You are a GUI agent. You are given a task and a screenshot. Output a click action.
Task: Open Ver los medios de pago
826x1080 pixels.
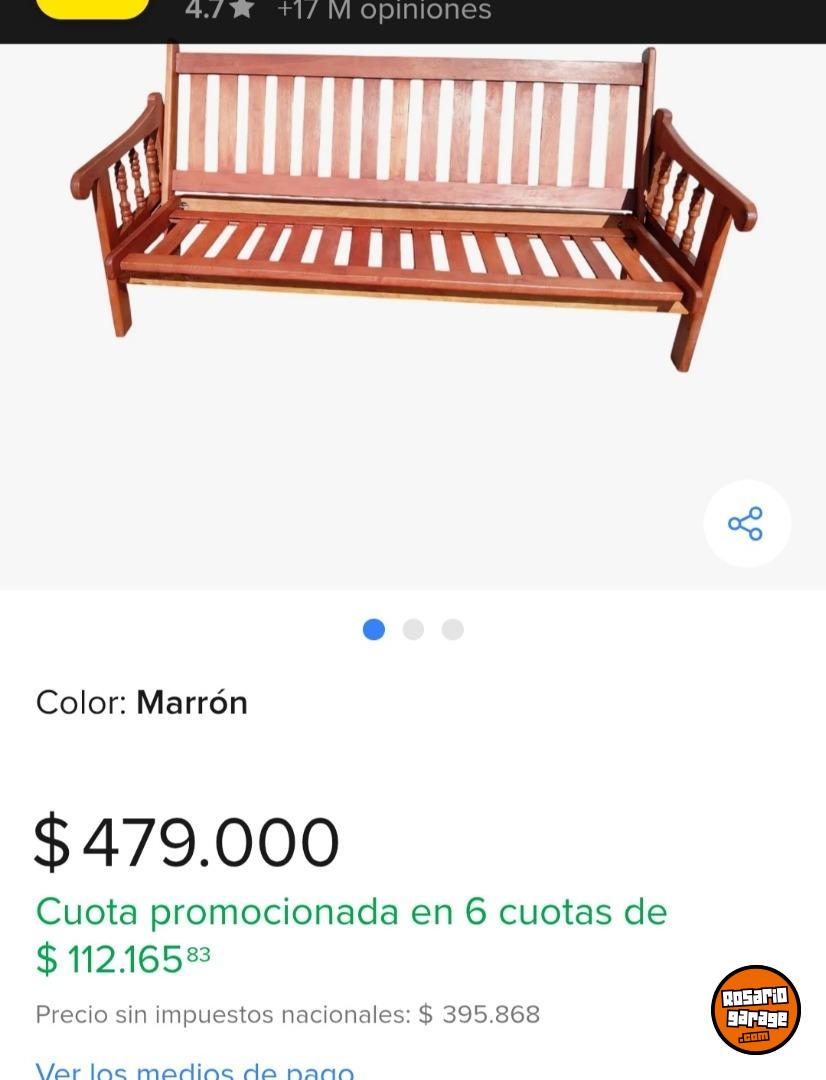(195, 1070)
